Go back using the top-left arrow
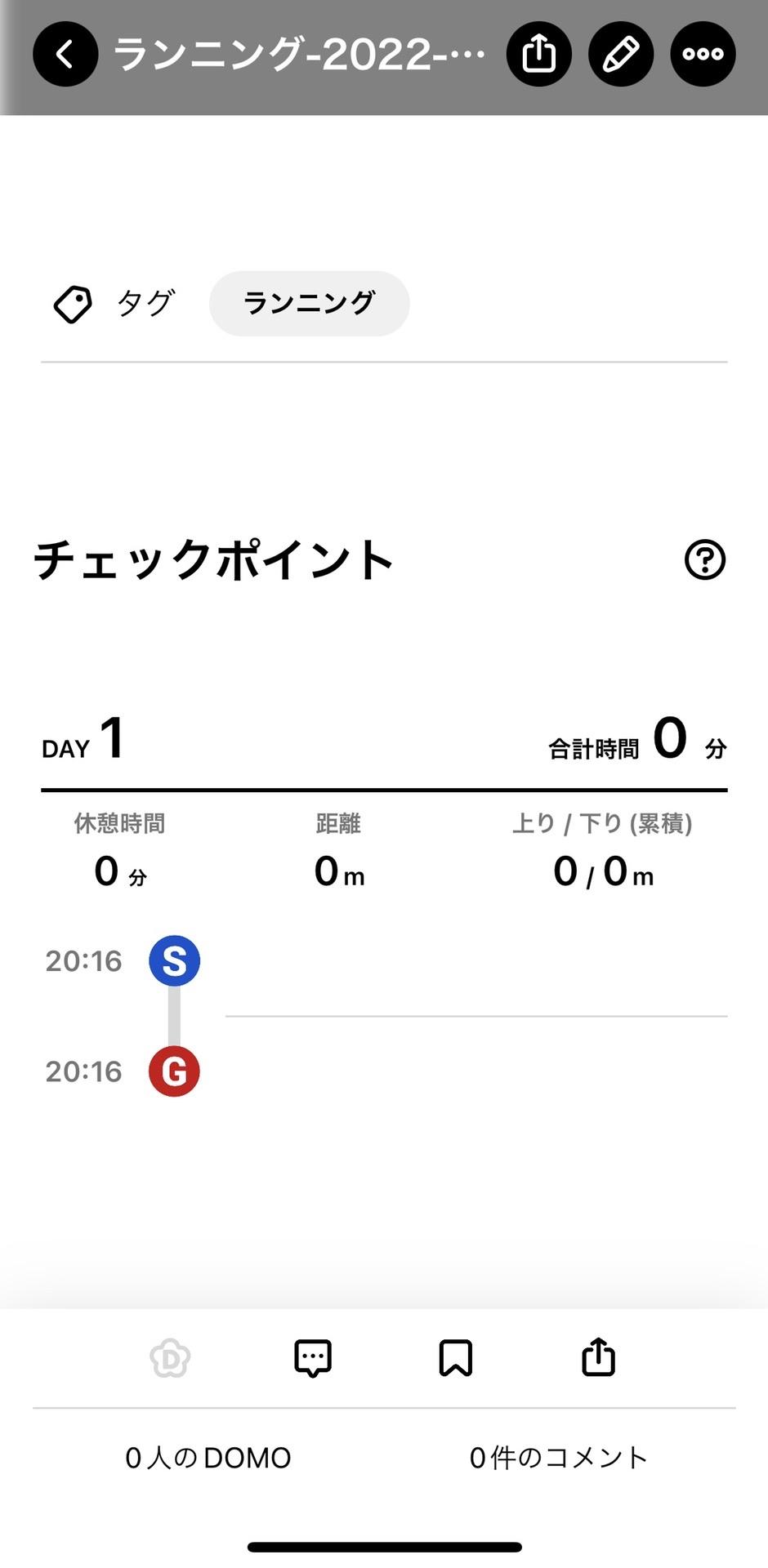 point(65,54)
